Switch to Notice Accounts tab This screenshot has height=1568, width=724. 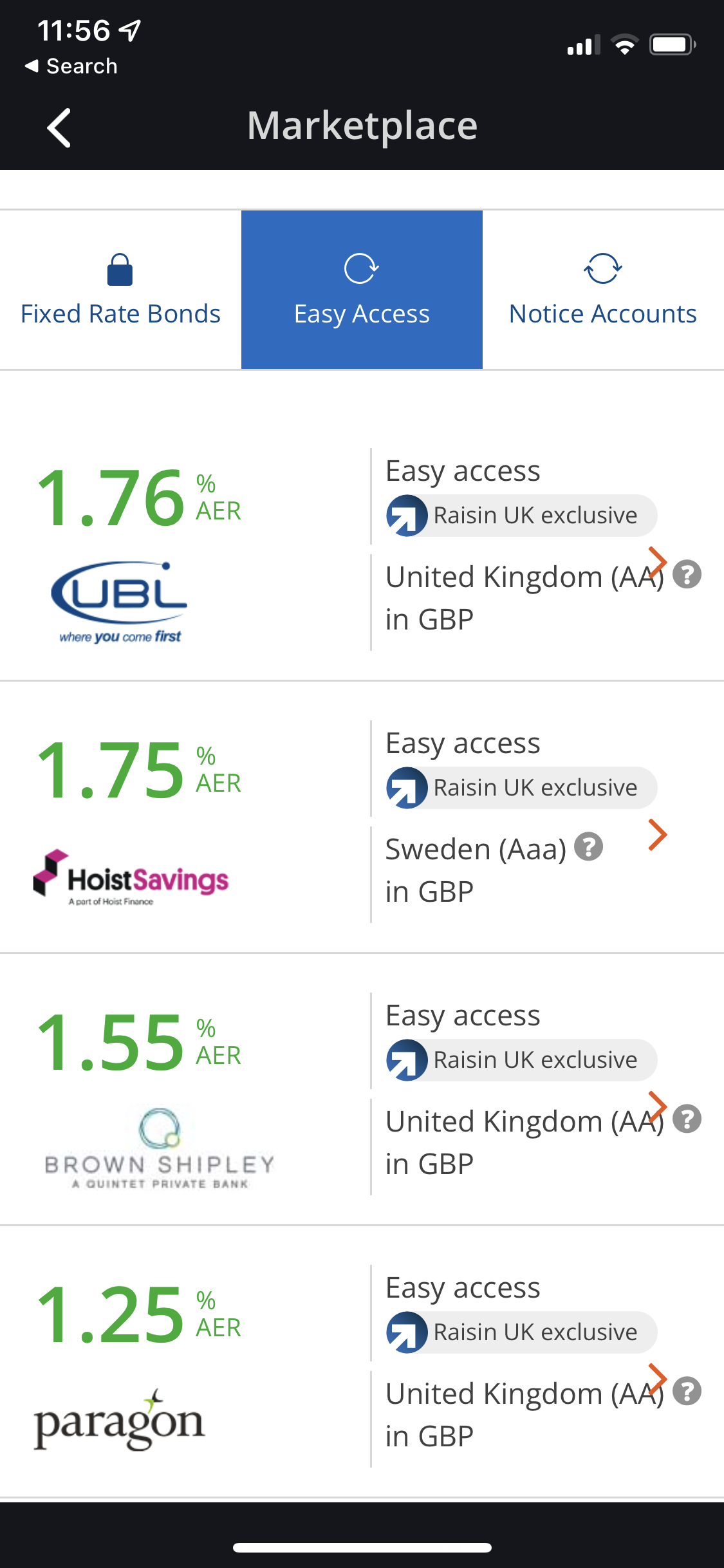tap(603, 290)
